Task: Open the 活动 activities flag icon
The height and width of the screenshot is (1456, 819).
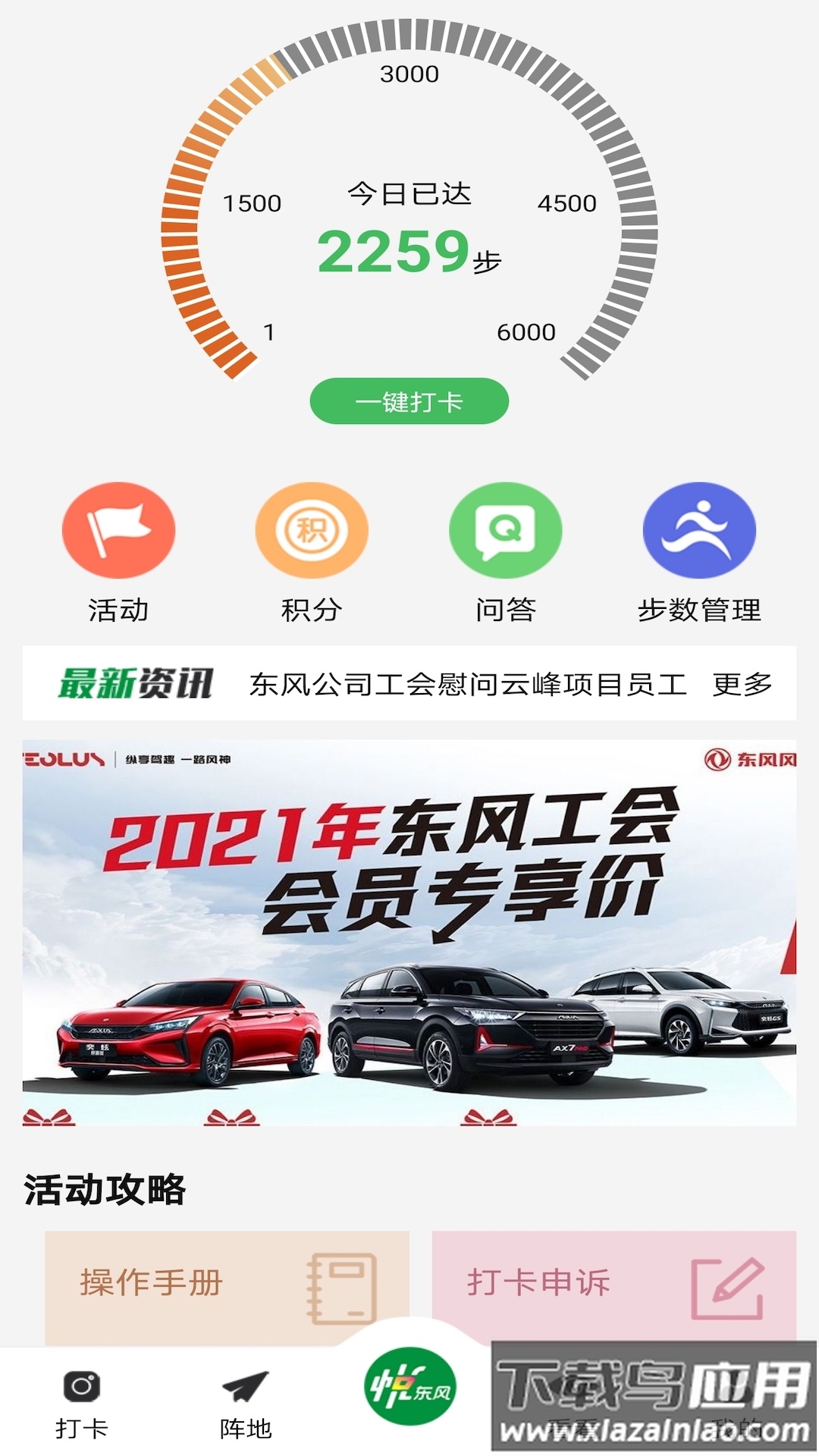Action: tap(118, 531)
